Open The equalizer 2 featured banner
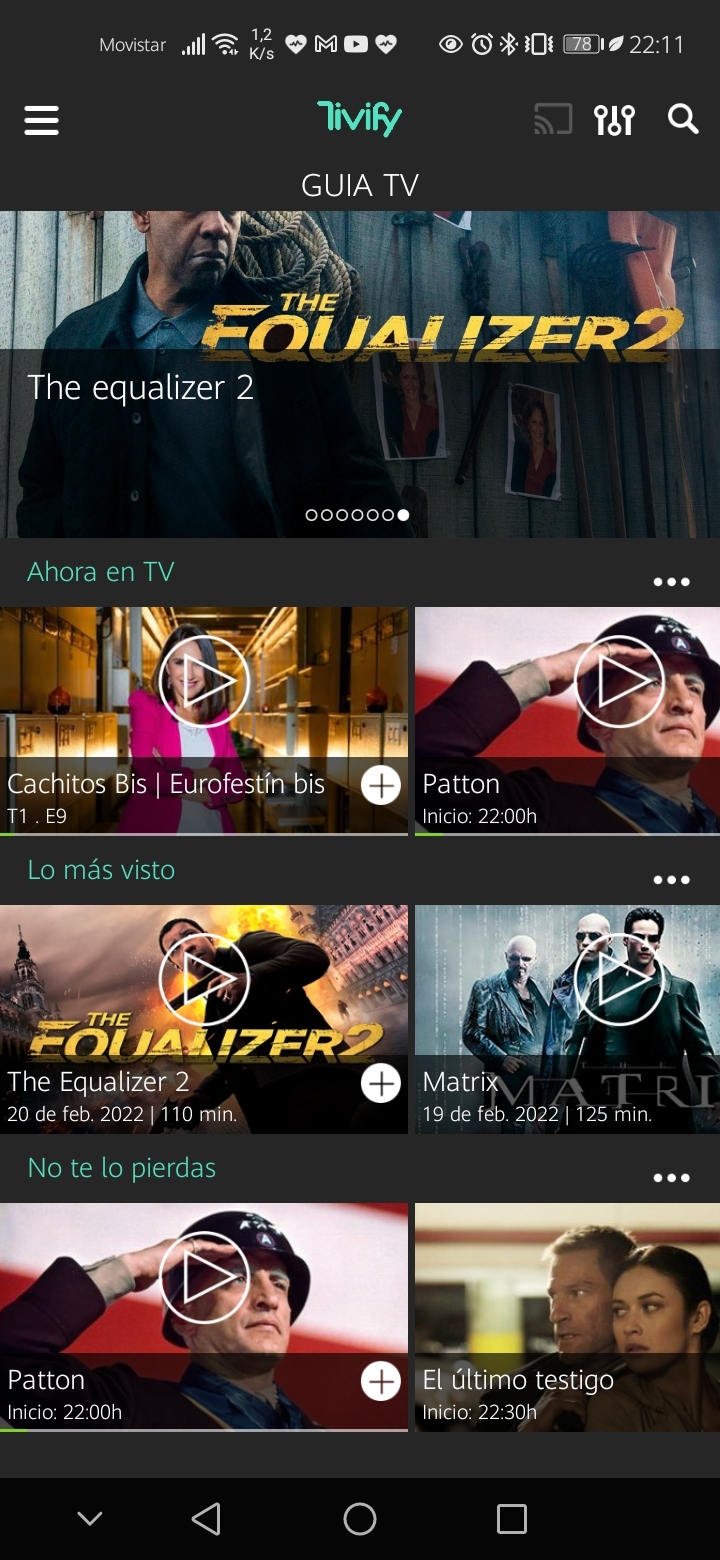The image size is (720, 1560). coord(360,380)
